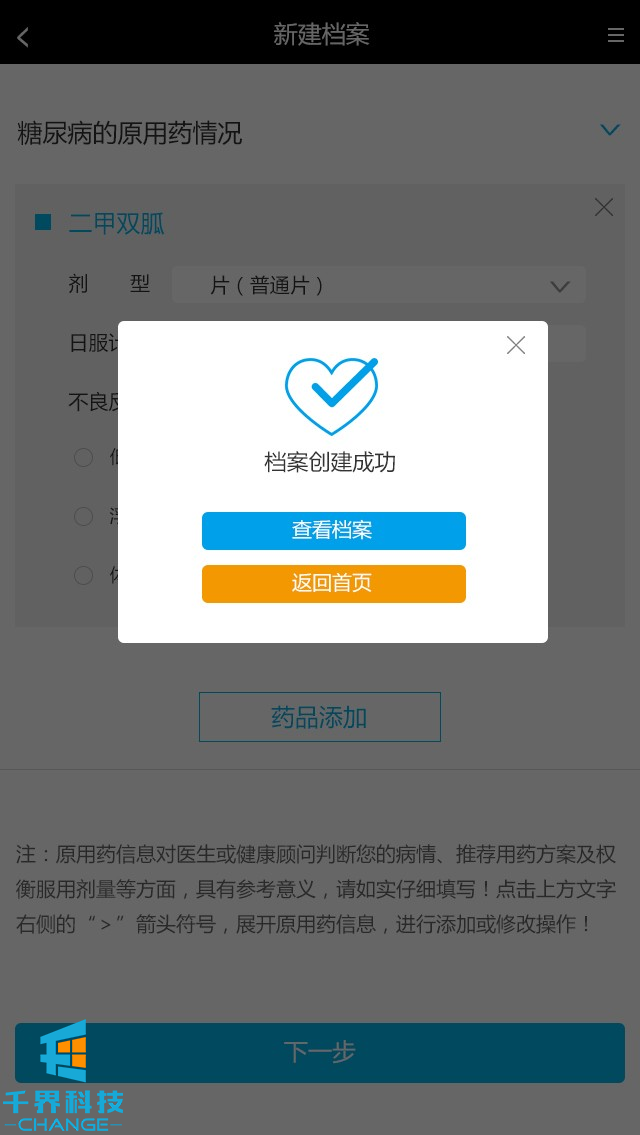This screenshot has width=640, height=1135.
Task: Tap the 药品添加 button
Action: [319, 717]
